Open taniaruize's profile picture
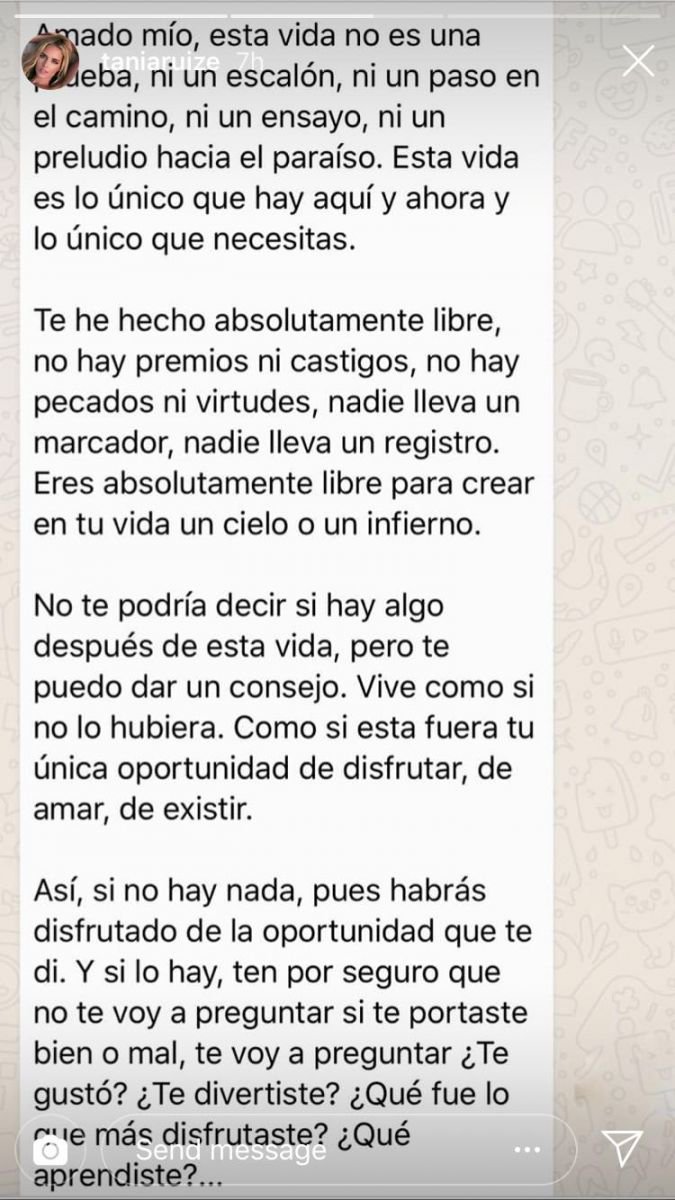This screenshot has height=1200, width=675. click(50, 62)
